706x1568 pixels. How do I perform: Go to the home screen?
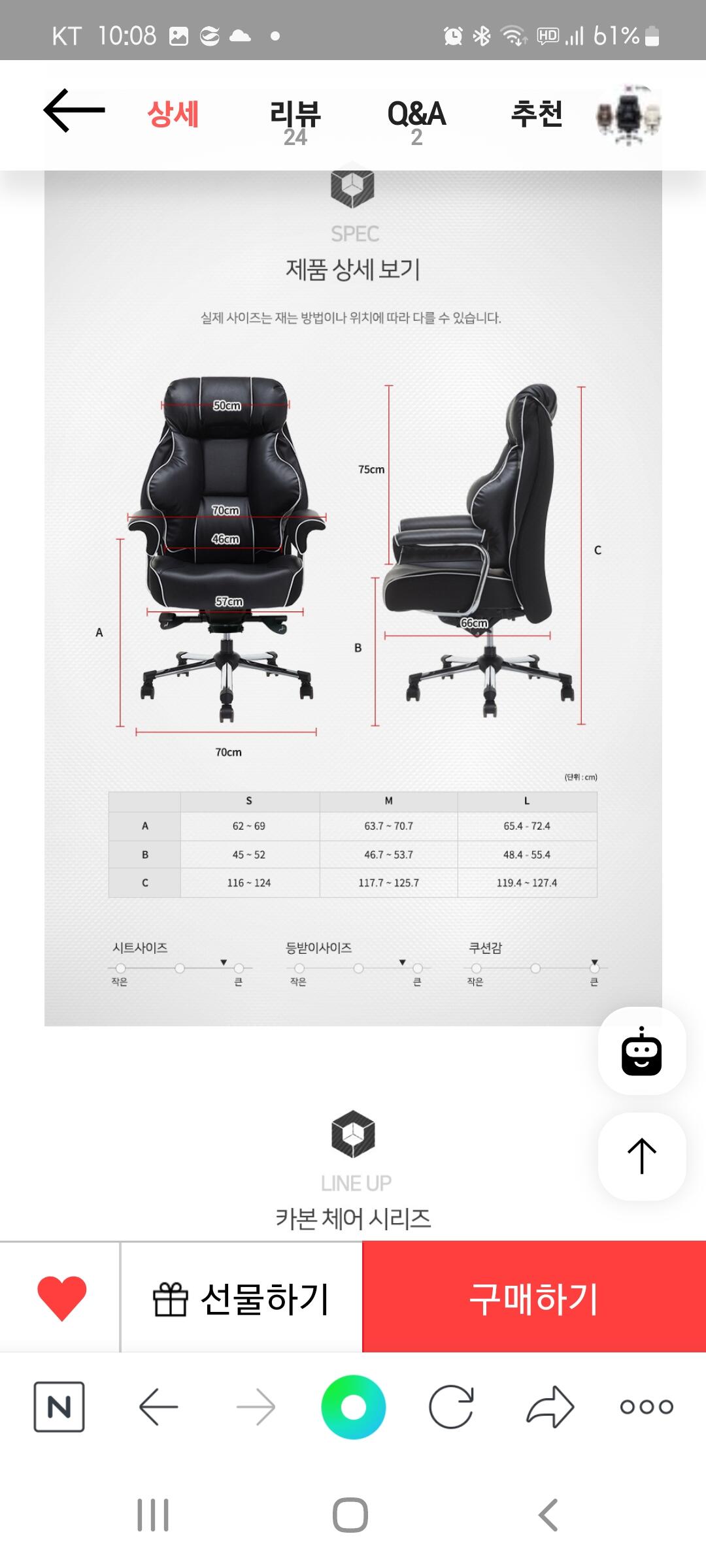tap(350, 1514)
